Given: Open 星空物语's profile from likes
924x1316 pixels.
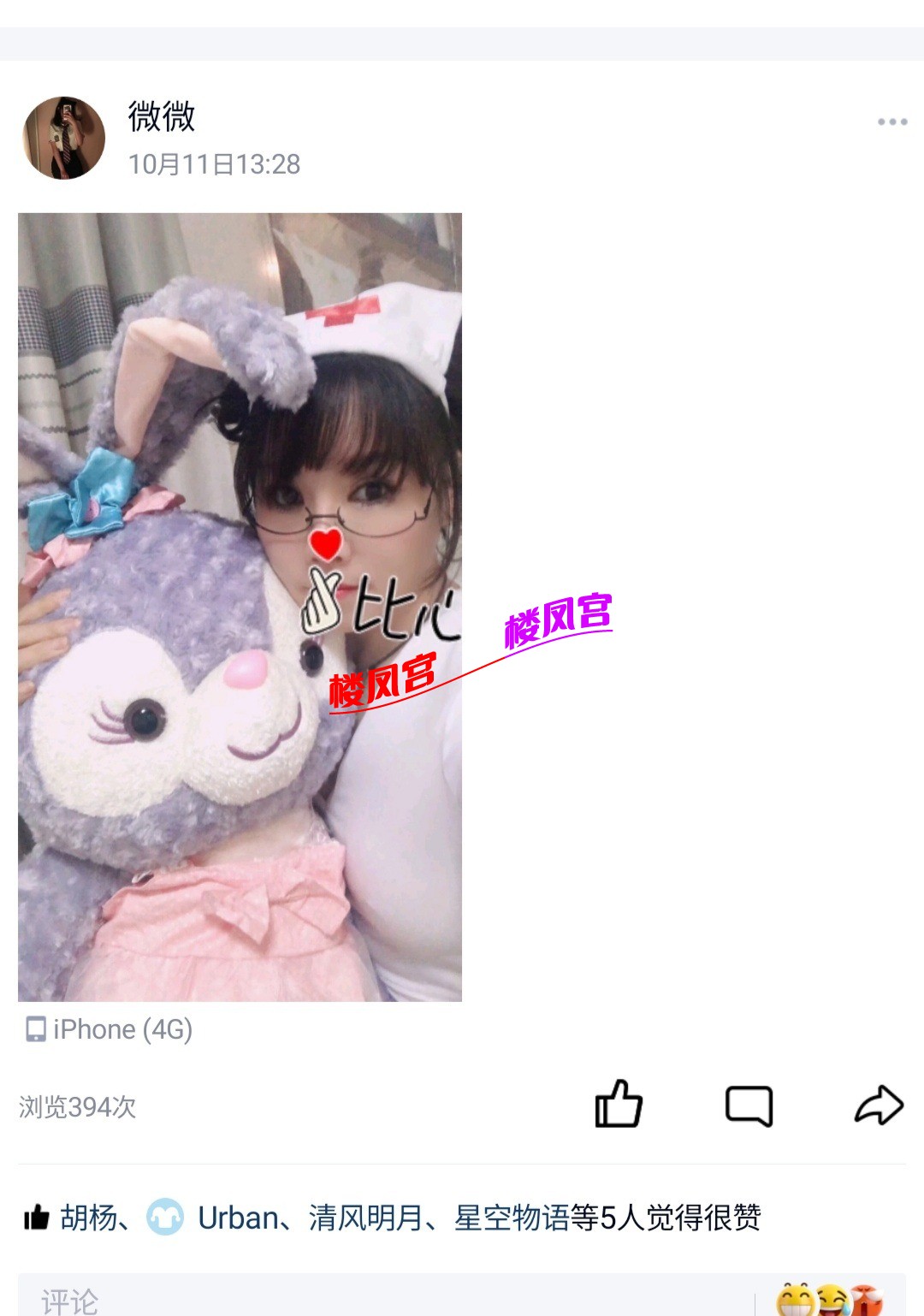Looking at the screenshot, I should (511, 1217).
